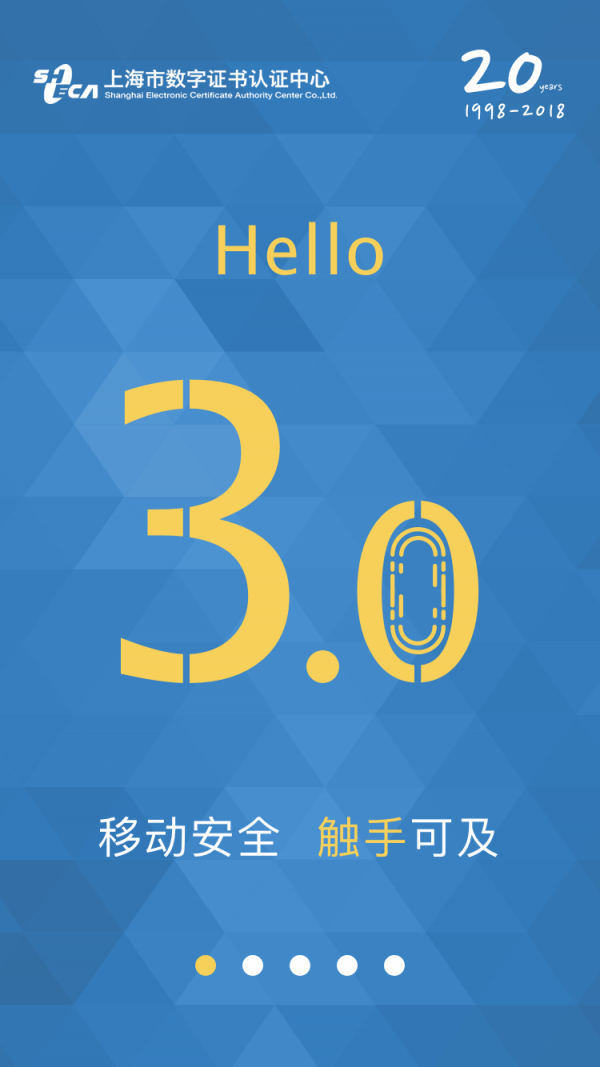Screen dimensions: 600x1067
Task: Tap the last page indicator dot
Action: point(394,965)
